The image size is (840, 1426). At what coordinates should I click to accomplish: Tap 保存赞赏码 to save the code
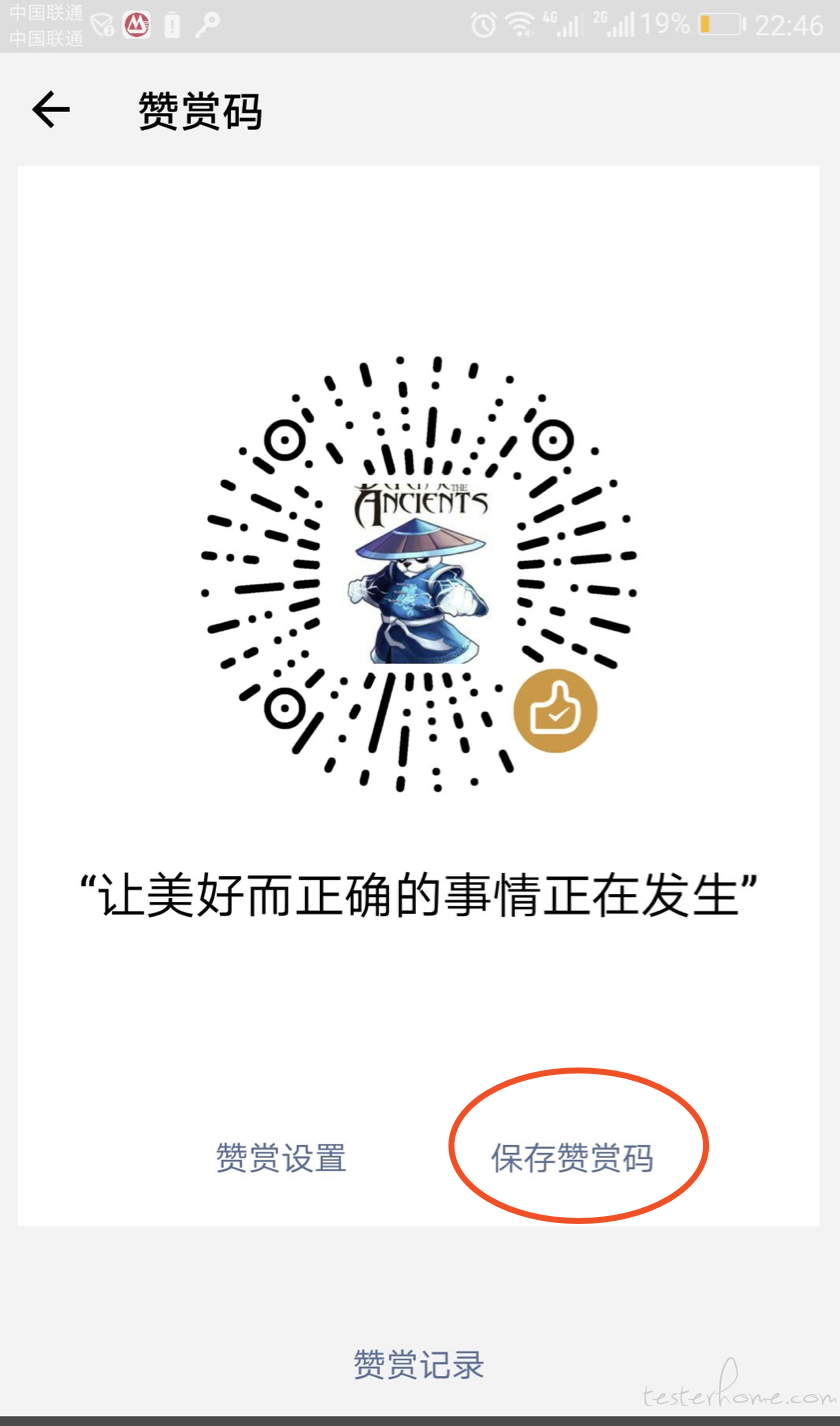tap(571, 1158)
